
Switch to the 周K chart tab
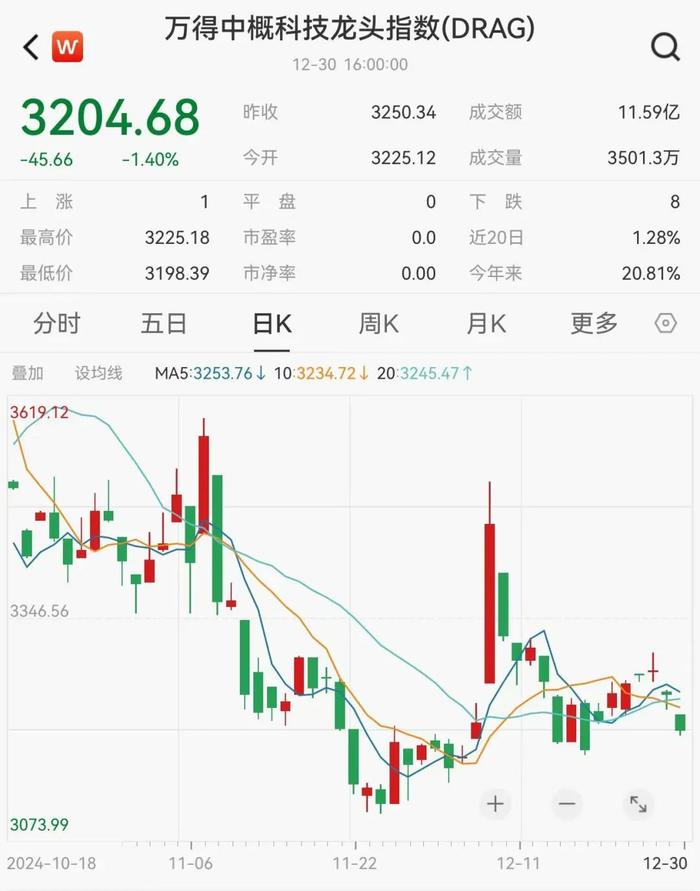click(x=379, y=323)
